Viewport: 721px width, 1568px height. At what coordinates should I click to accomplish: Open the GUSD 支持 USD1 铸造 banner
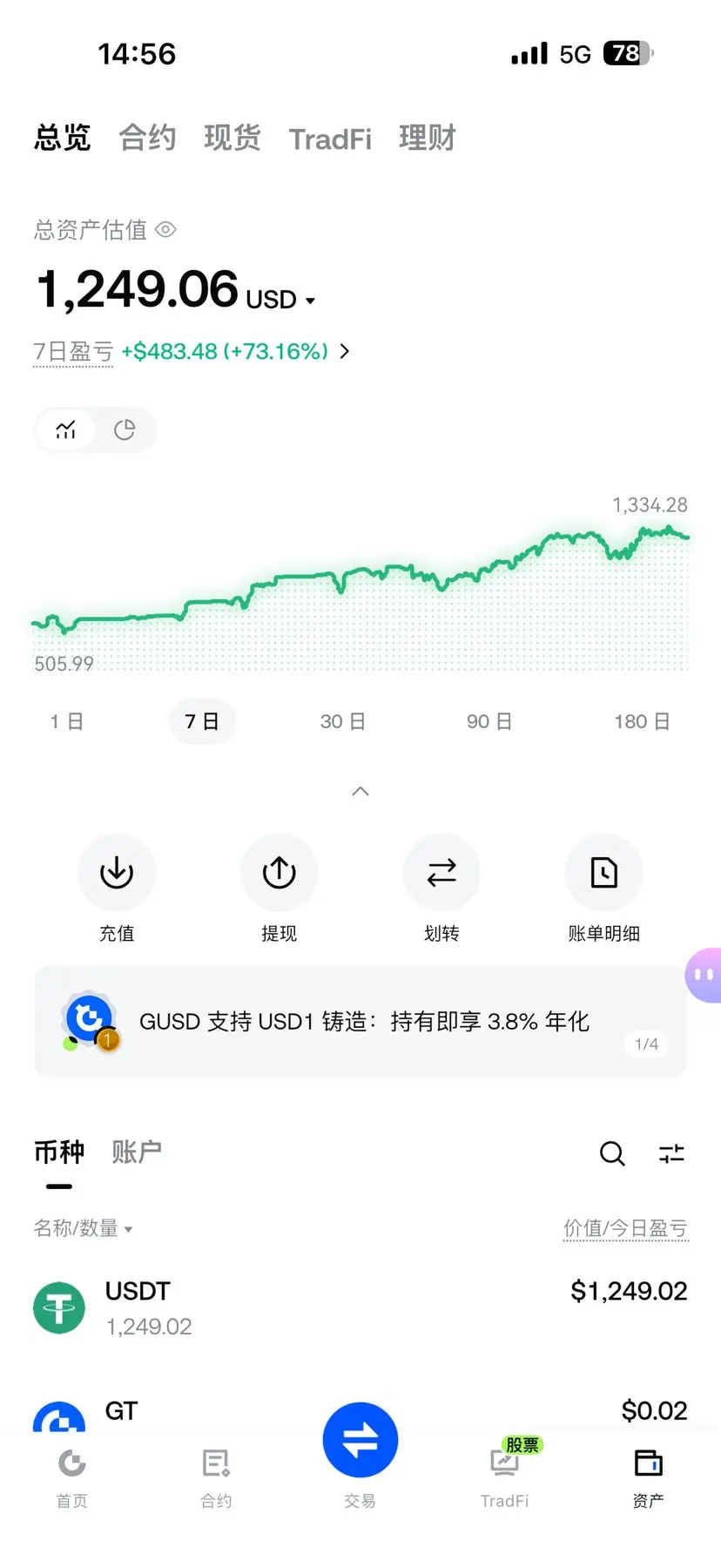pos(360,1021)
